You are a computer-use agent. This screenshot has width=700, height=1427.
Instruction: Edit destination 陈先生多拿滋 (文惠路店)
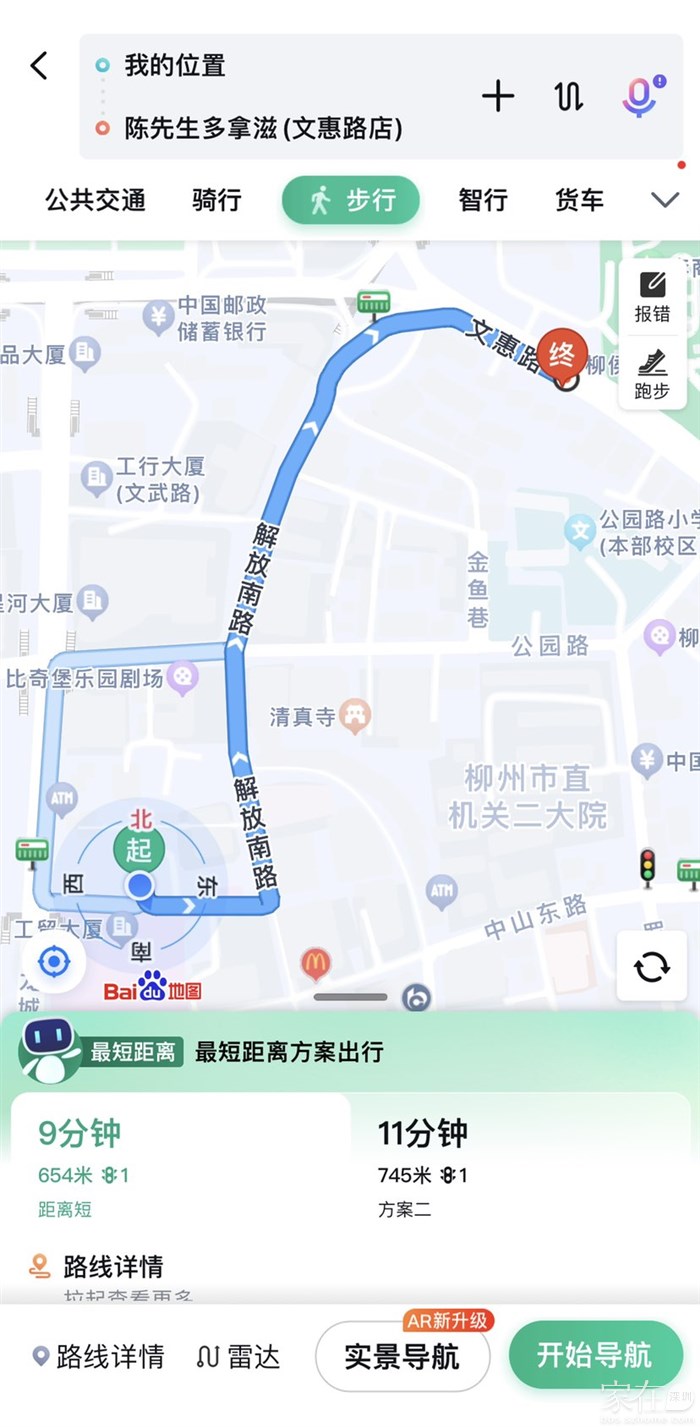pos(263,128)
